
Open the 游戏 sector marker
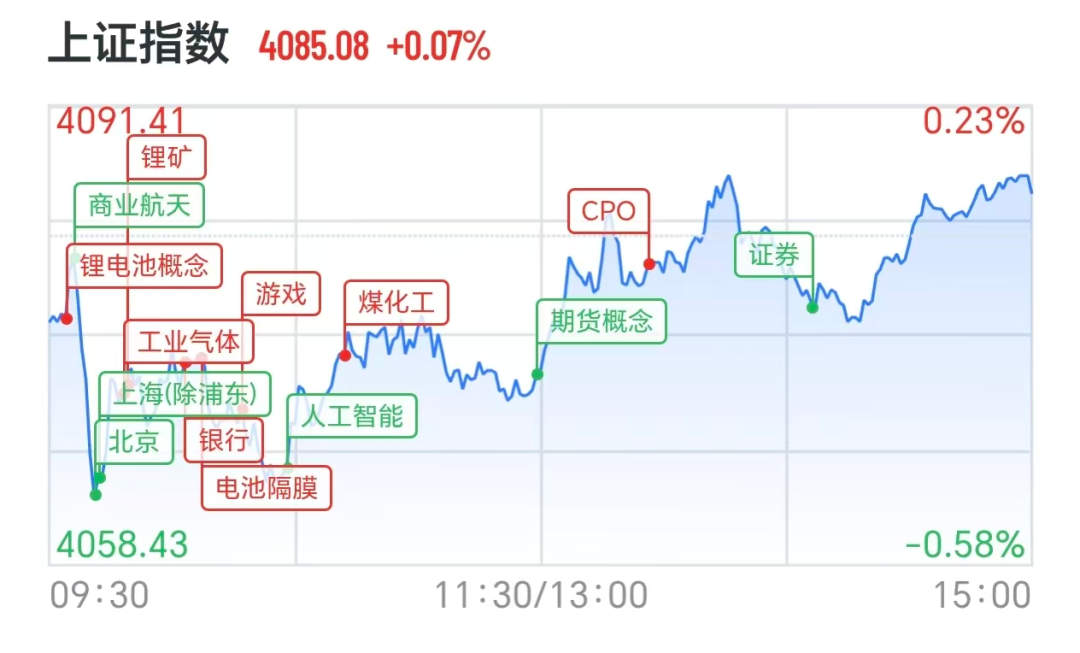tap(281, 294)
